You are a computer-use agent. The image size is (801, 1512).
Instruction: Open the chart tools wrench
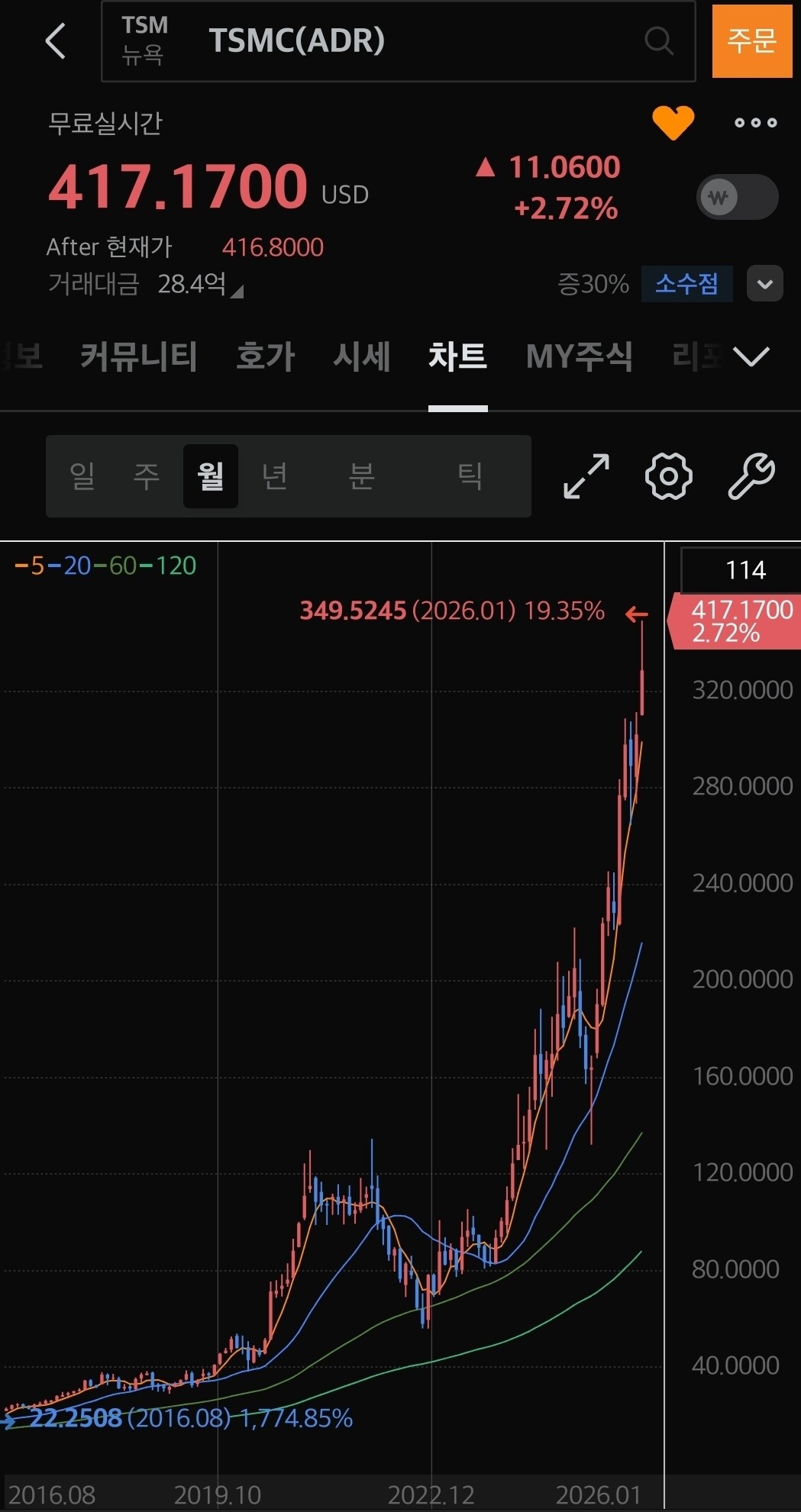coord(751,476)
